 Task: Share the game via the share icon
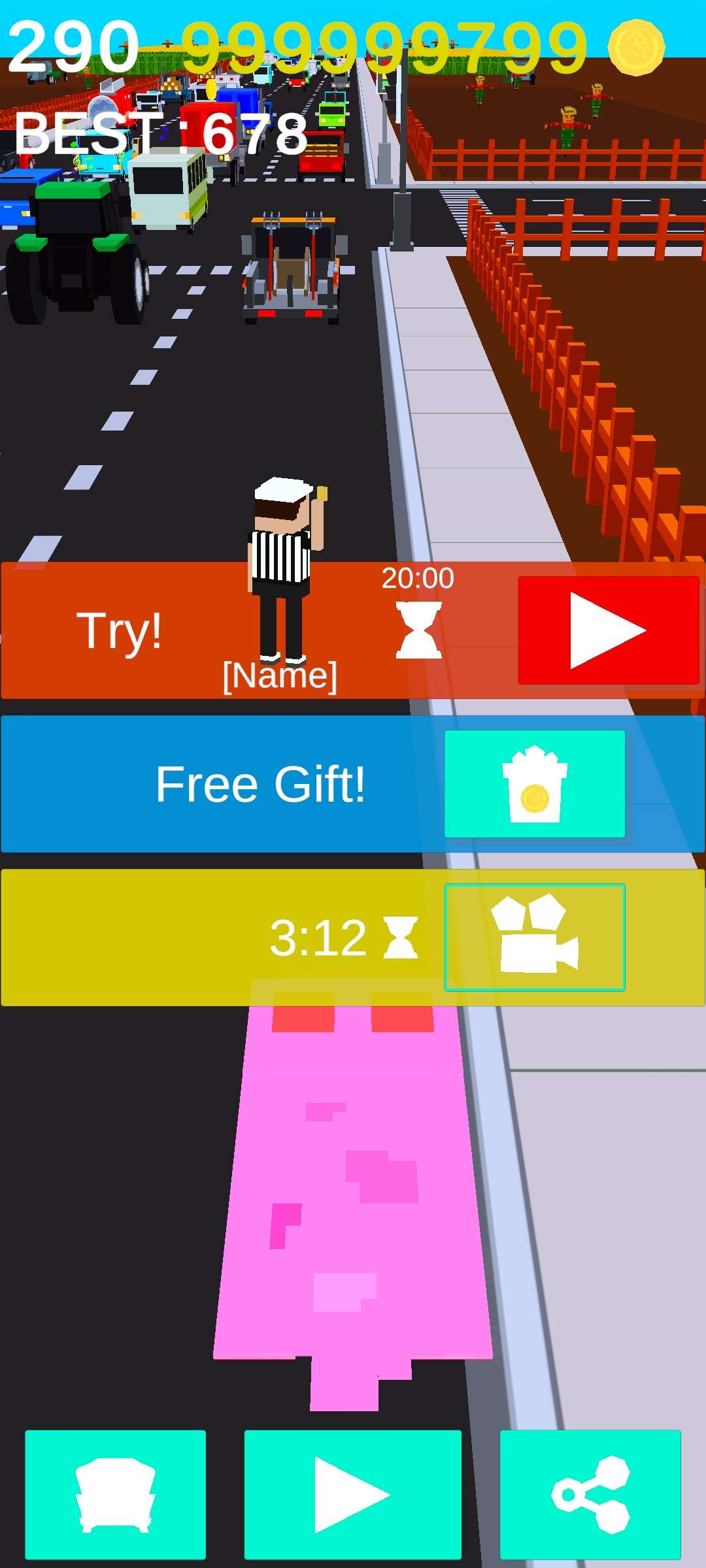(x=590, y=1495)
